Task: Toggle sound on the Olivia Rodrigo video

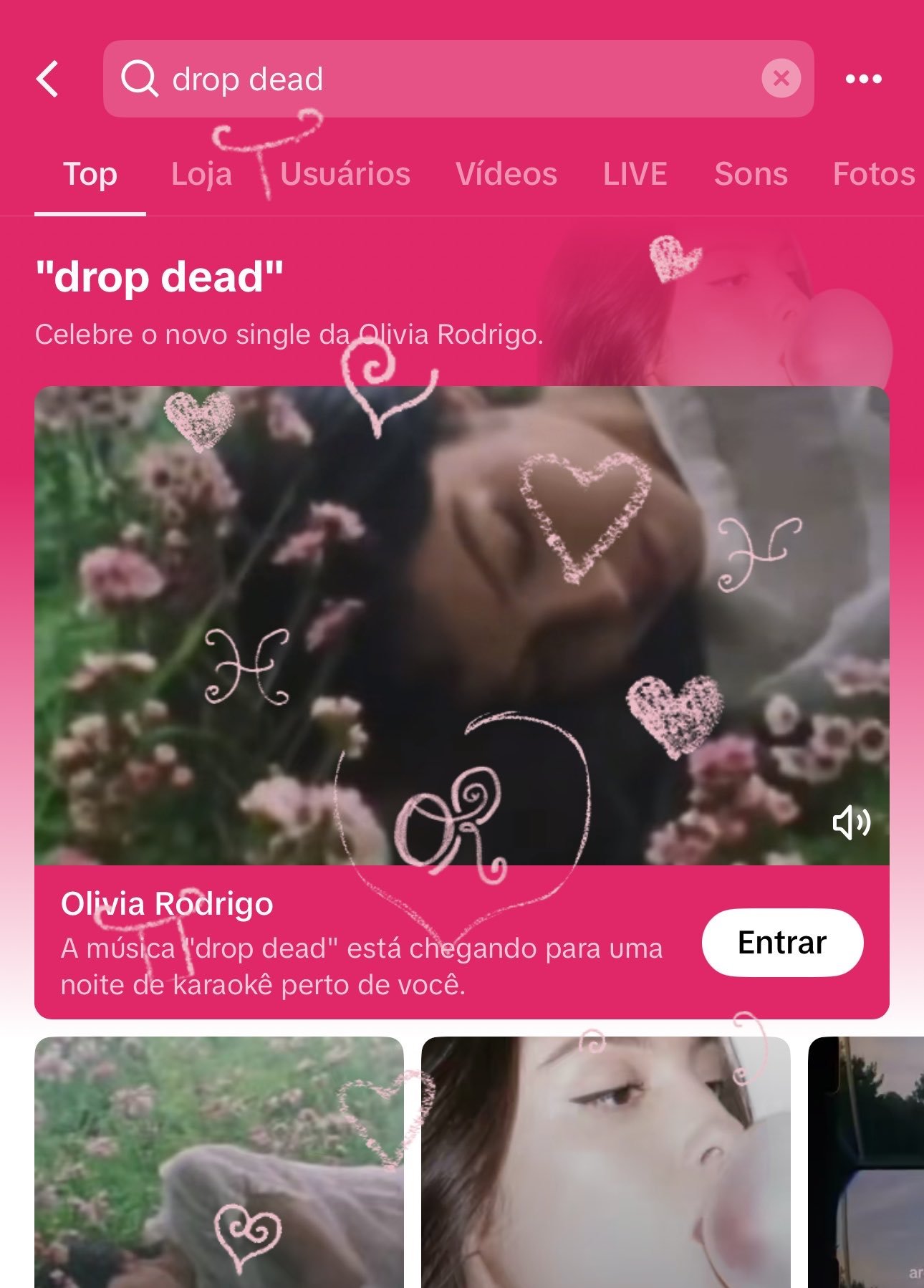Action: pyautogui.click(x=851, y=822)
